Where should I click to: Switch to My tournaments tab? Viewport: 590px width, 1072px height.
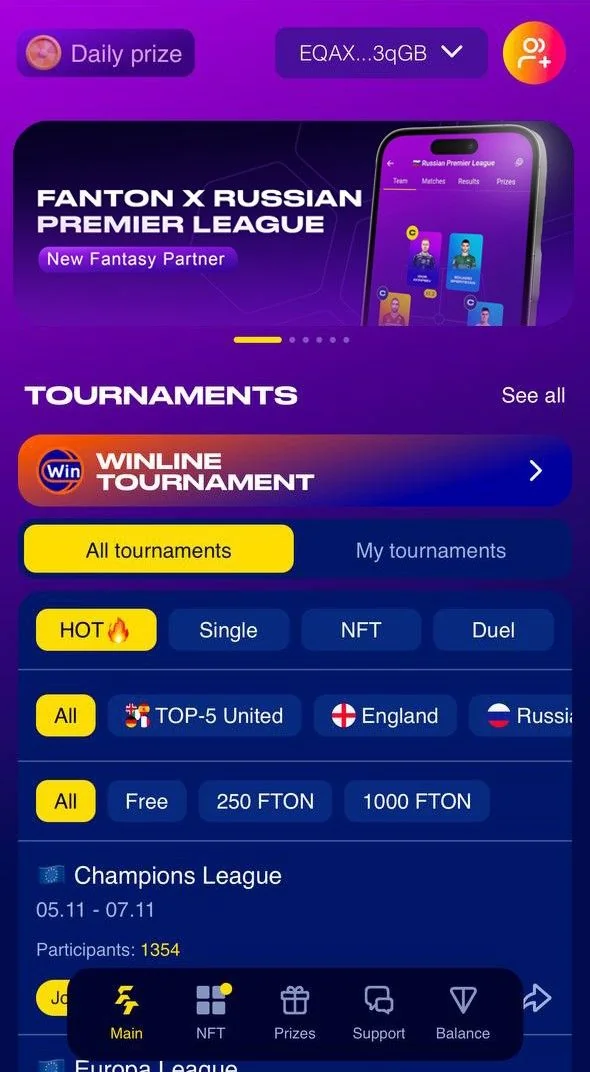click(x=431, y=551)
